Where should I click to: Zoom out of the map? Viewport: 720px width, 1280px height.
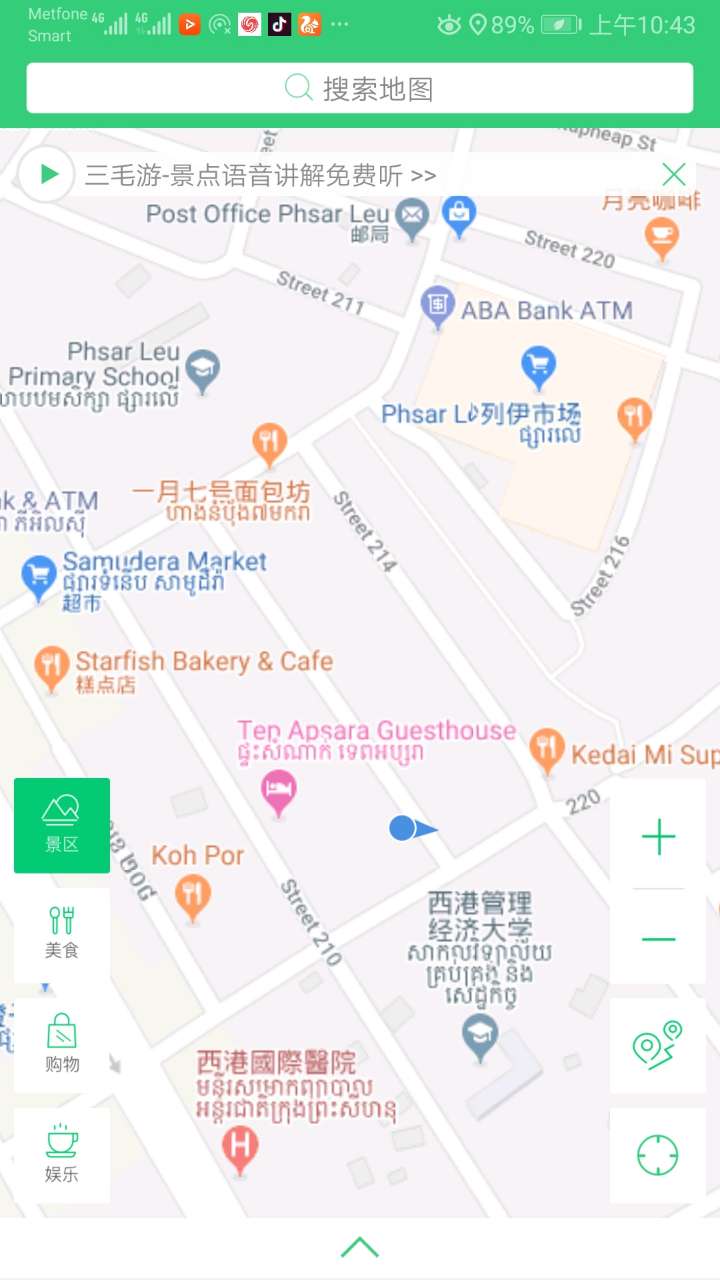pos(658,939)
